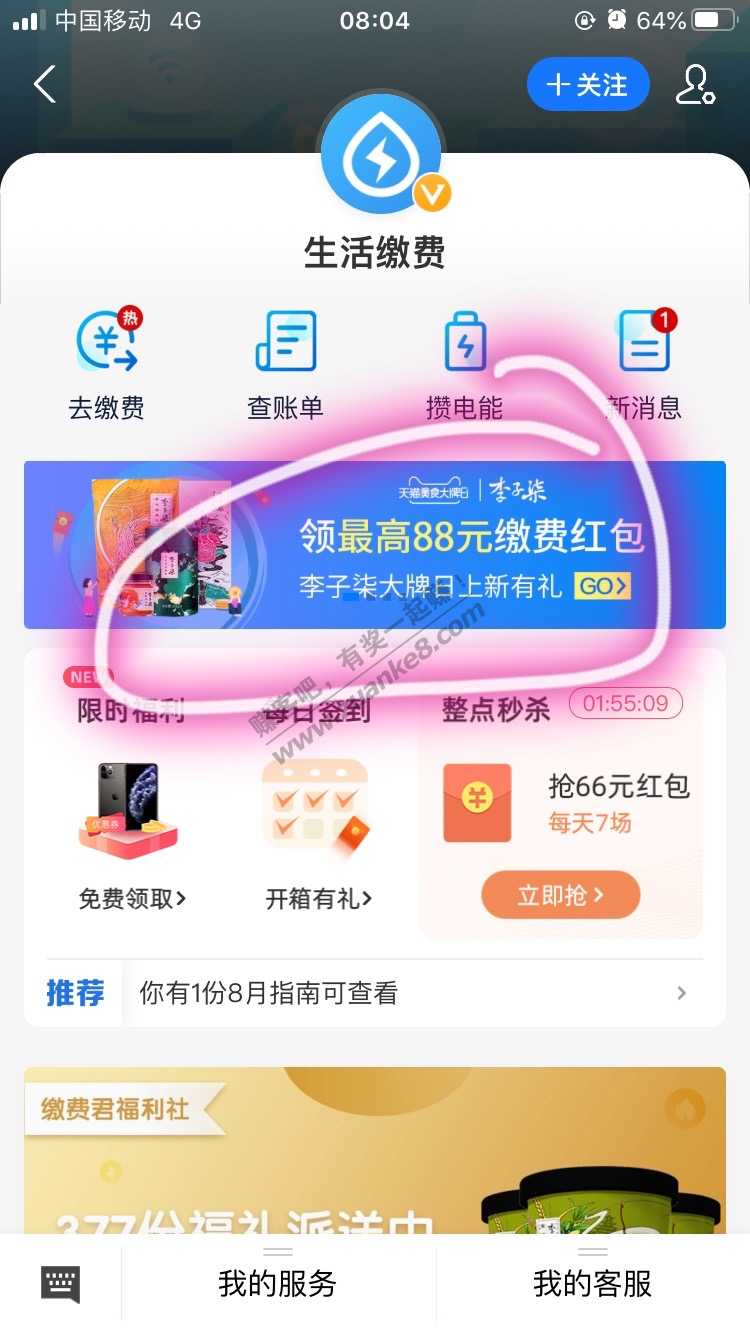Image resolution: width=750 pixels, height=1334 pixels.
Task: Expand the 我的服务 menu
Action: coord(278,1284)
